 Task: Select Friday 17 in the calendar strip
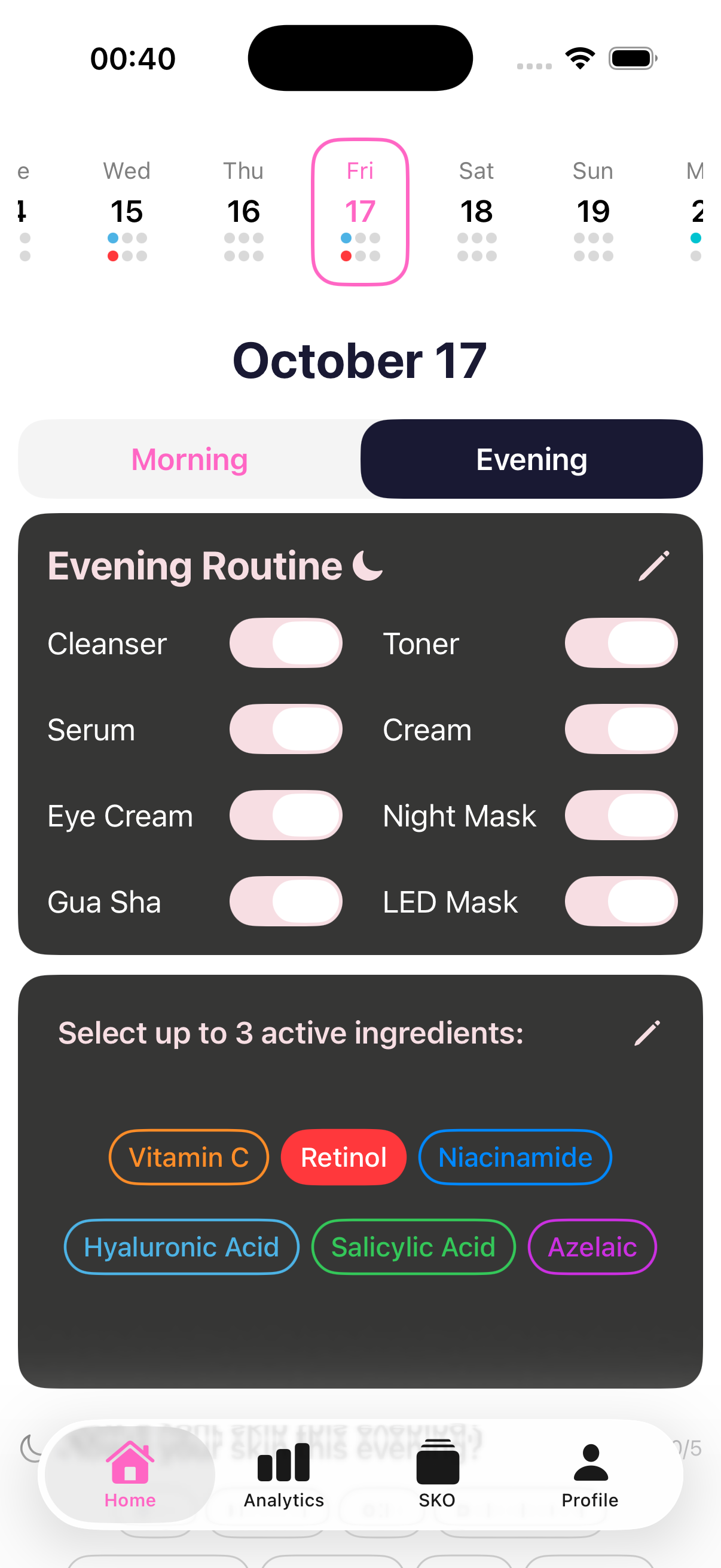click(360, 211)
